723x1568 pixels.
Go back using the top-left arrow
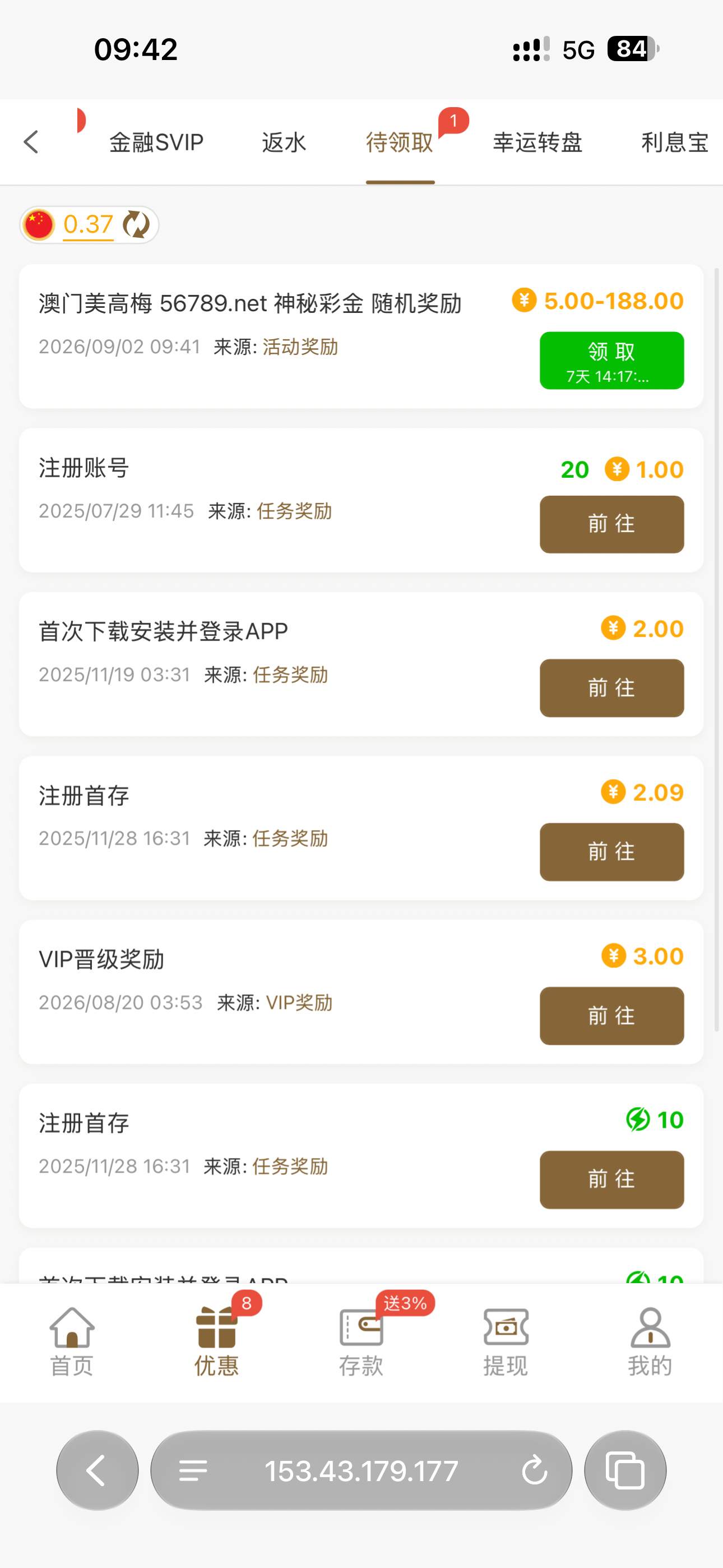coord(31,142)
